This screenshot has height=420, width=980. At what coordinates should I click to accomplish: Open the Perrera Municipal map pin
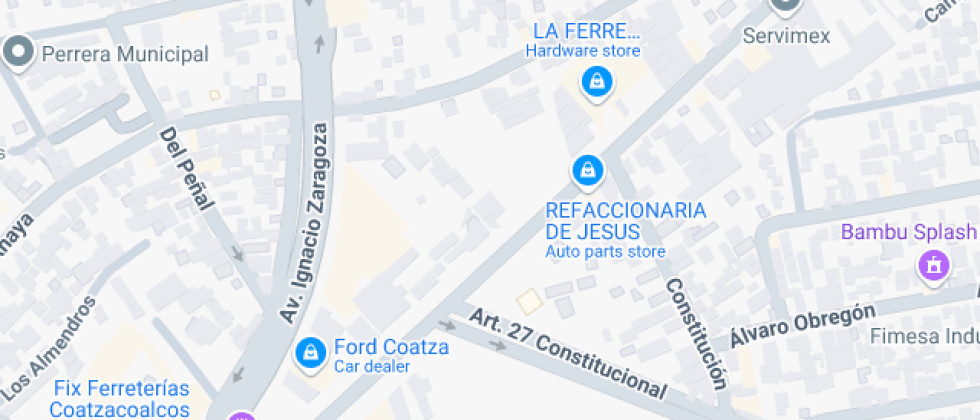pos(17,52)
